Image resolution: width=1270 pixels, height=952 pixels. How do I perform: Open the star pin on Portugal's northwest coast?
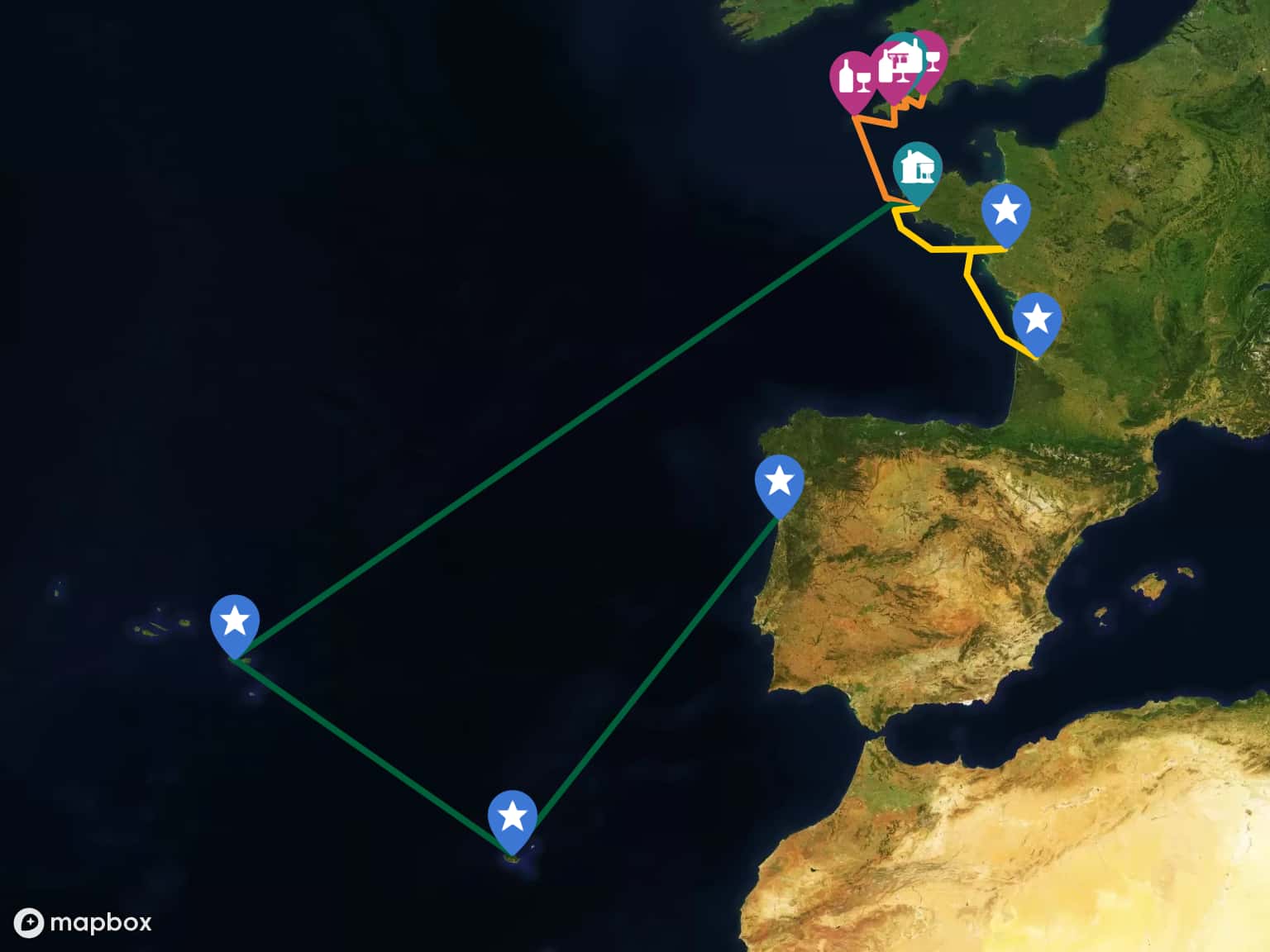[779, 483]
